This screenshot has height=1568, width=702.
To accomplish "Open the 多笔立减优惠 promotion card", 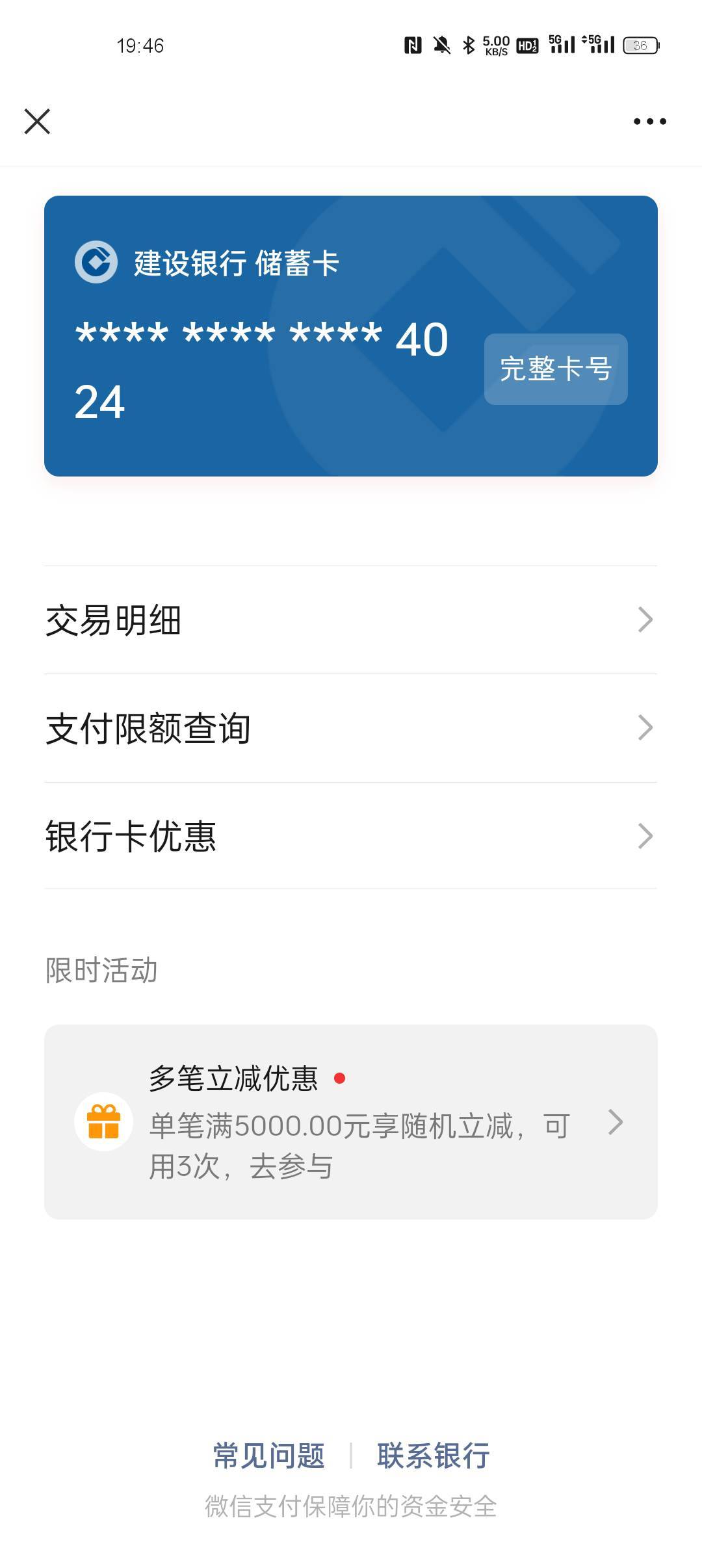I will (x=351, y=1122).
